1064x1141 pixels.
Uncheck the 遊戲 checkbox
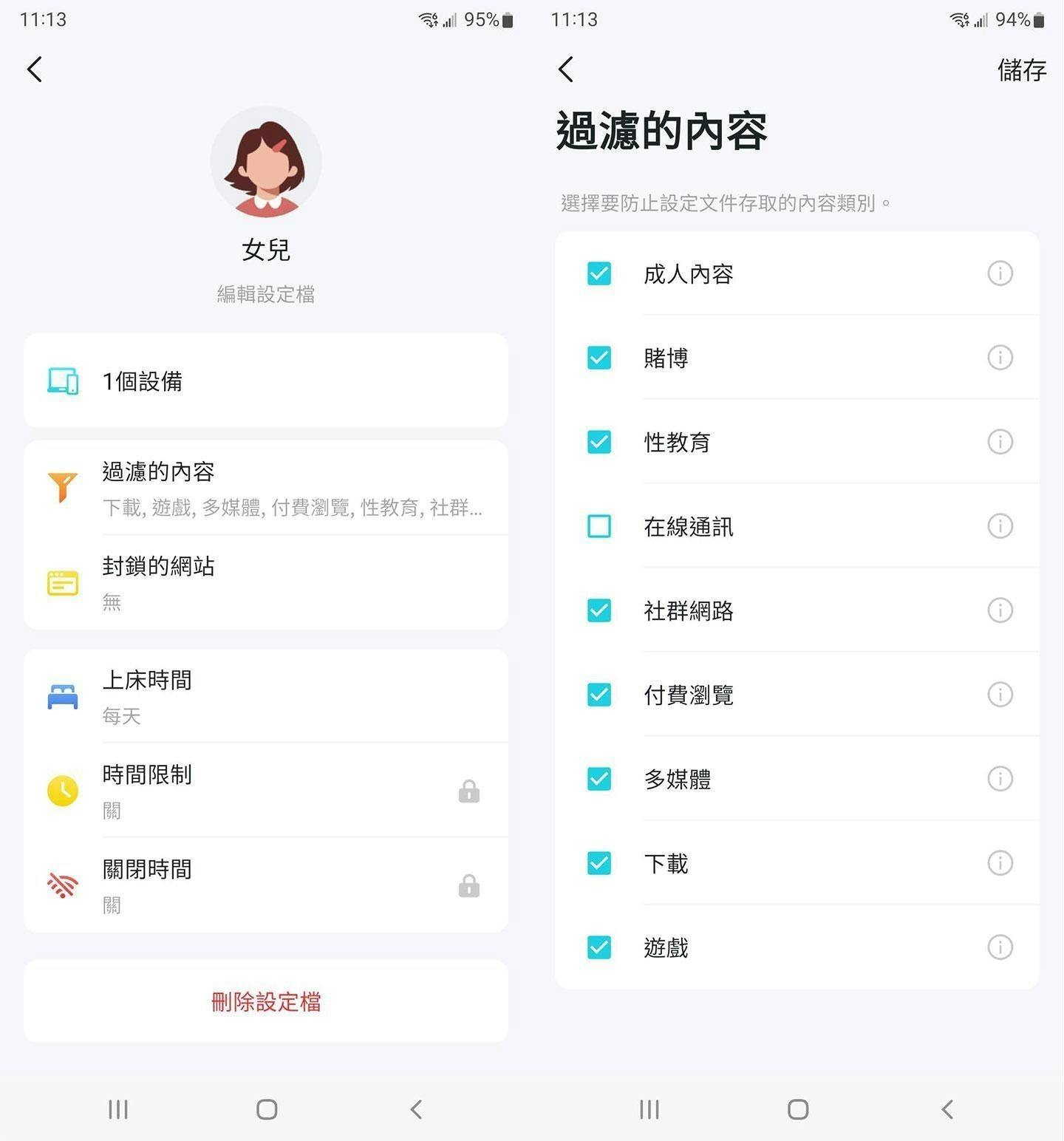[x=598, y=947]
